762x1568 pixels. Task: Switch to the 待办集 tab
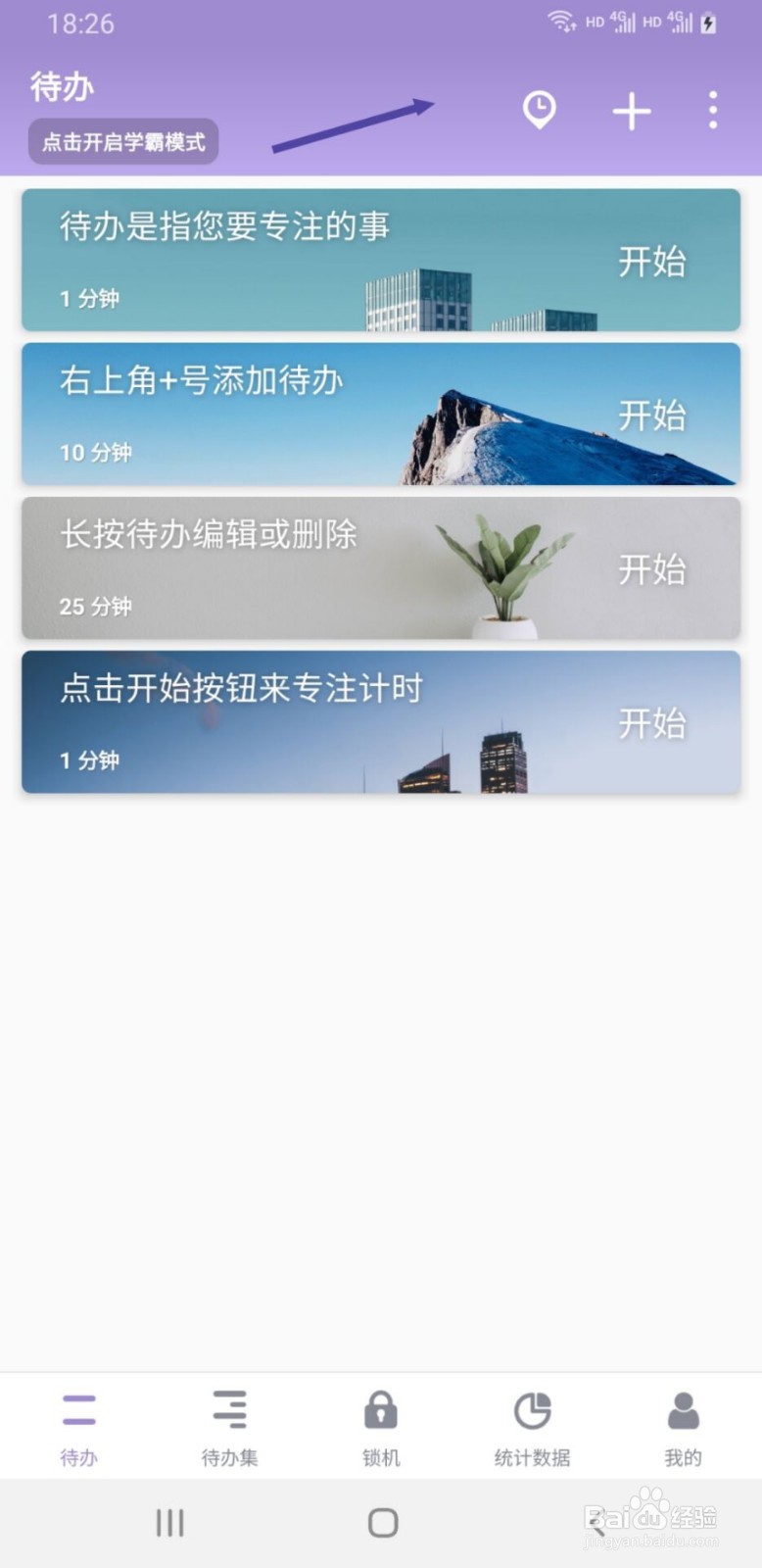(229, 1426)
